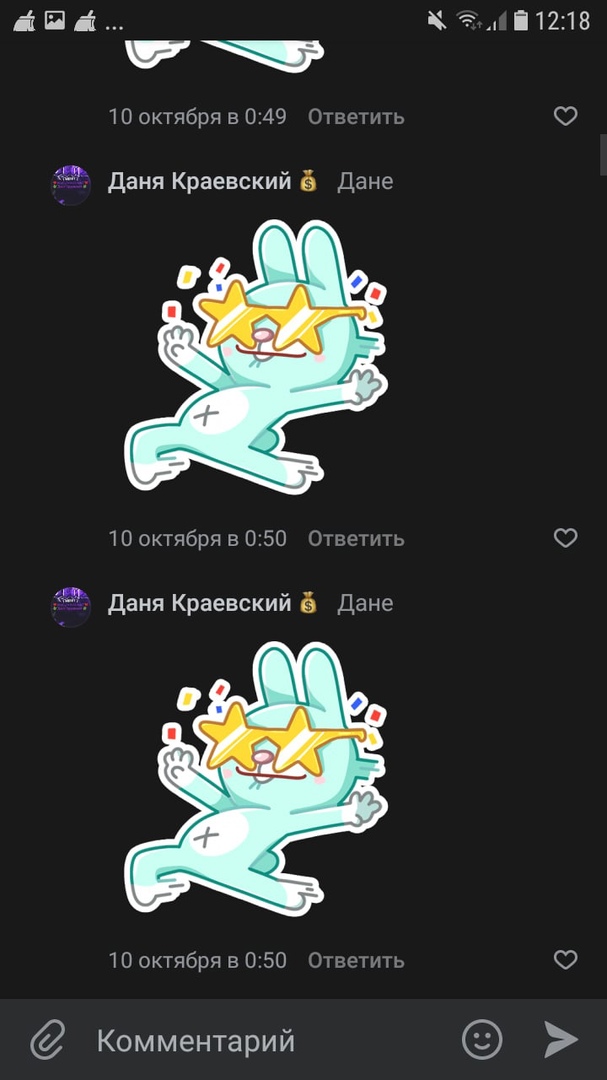The width and height of the screenshot is (607, 1080).
Task: Reply to the 10 октября 0:49 comment
Action: coord(356,117)
